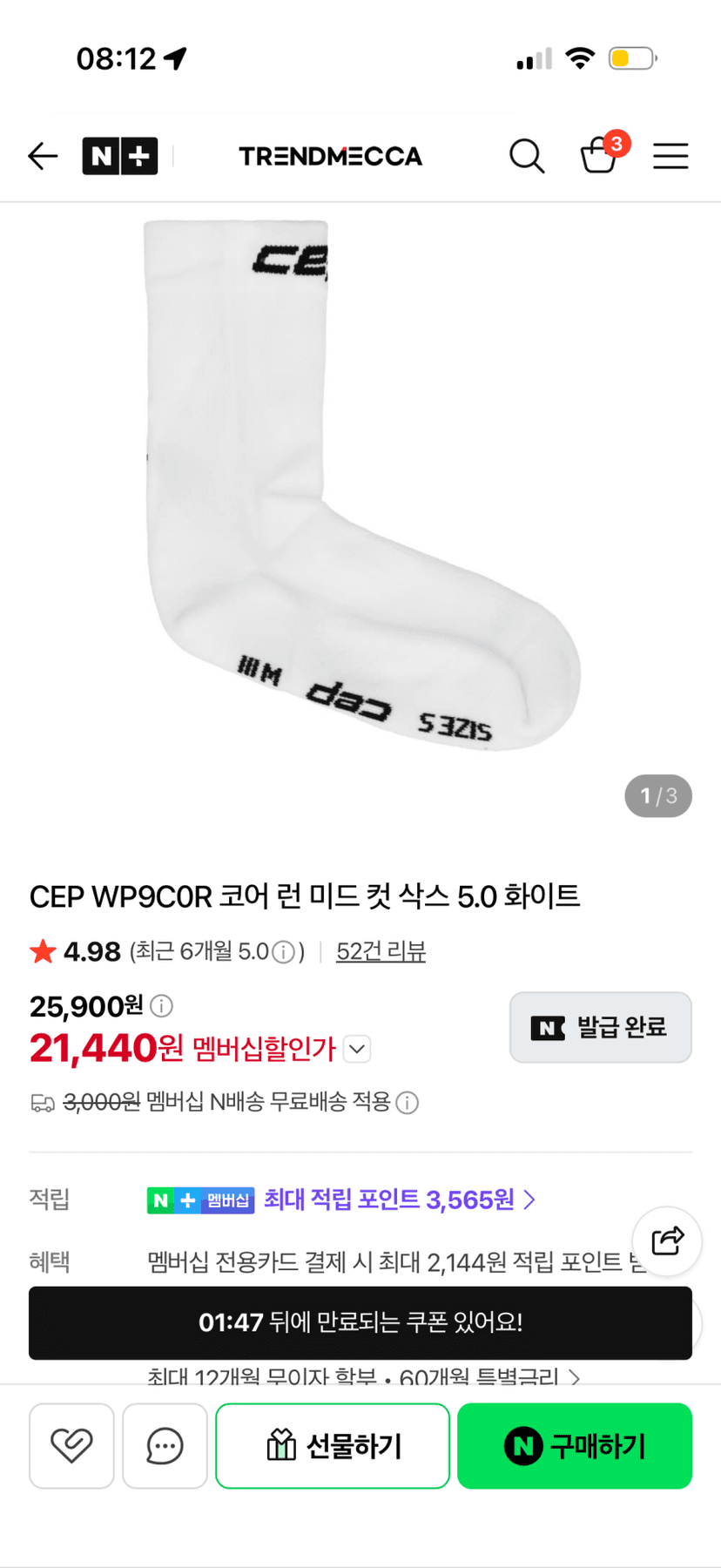Open the expiring coupon banner
721x1568 pixels.
[360, 1322]
